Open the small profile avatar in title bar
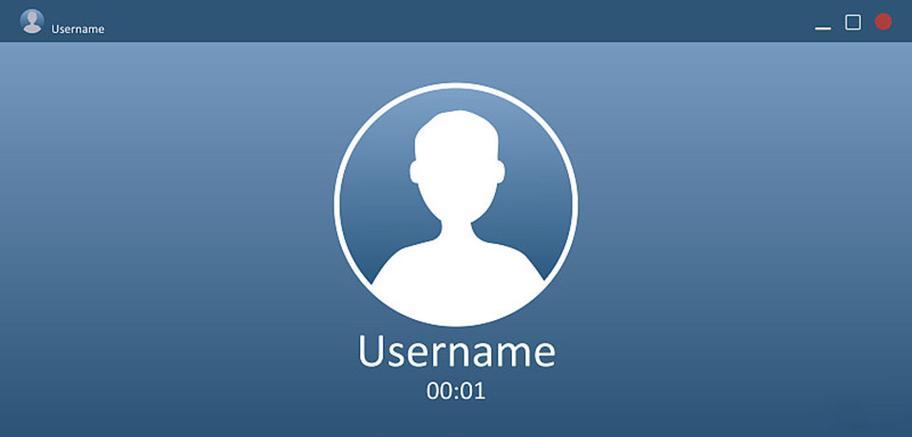The width and height of the screenshot is (912, 437). click(32, 21)
